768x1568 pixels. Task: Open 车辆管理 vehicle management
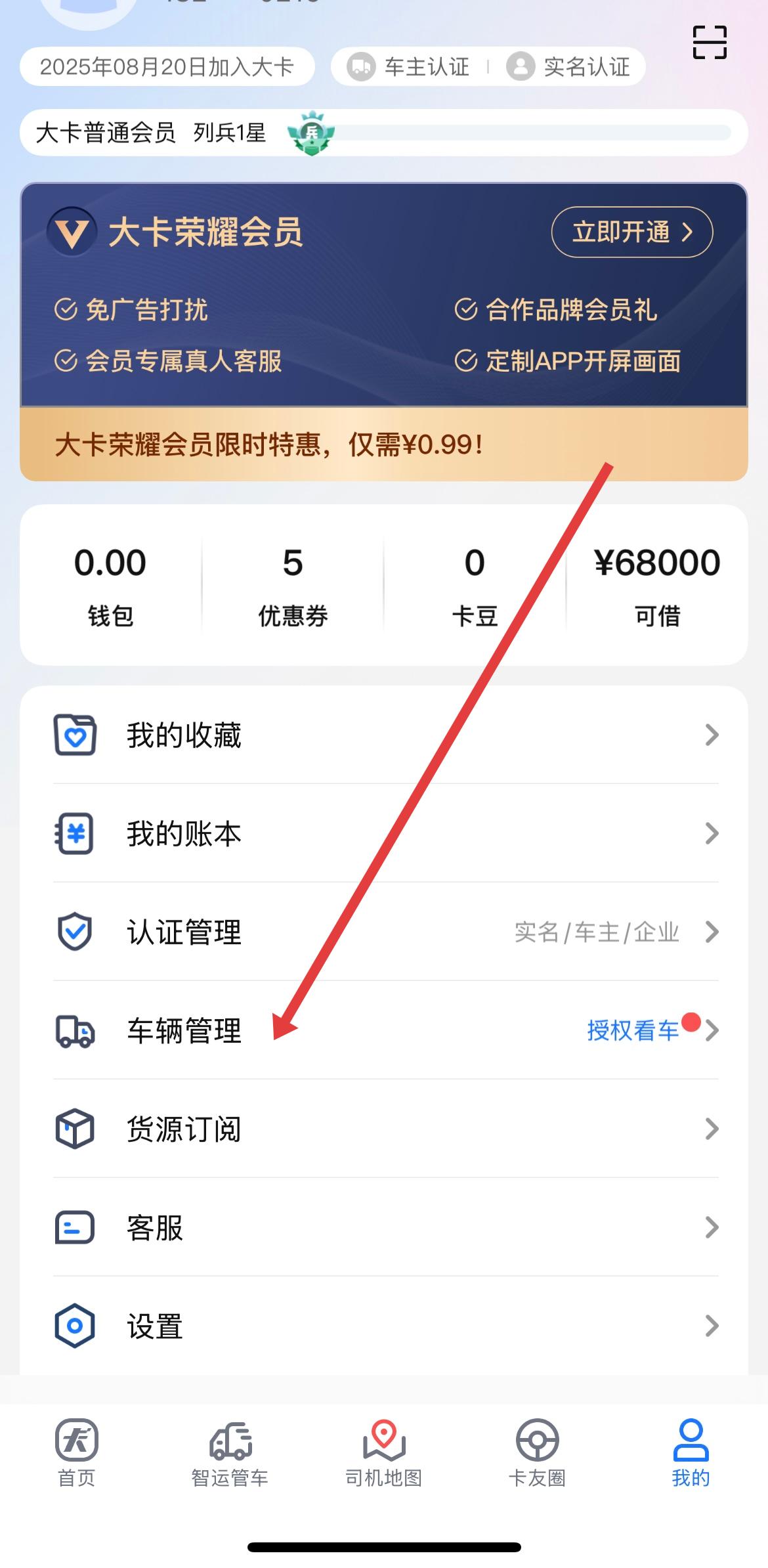384,1030
